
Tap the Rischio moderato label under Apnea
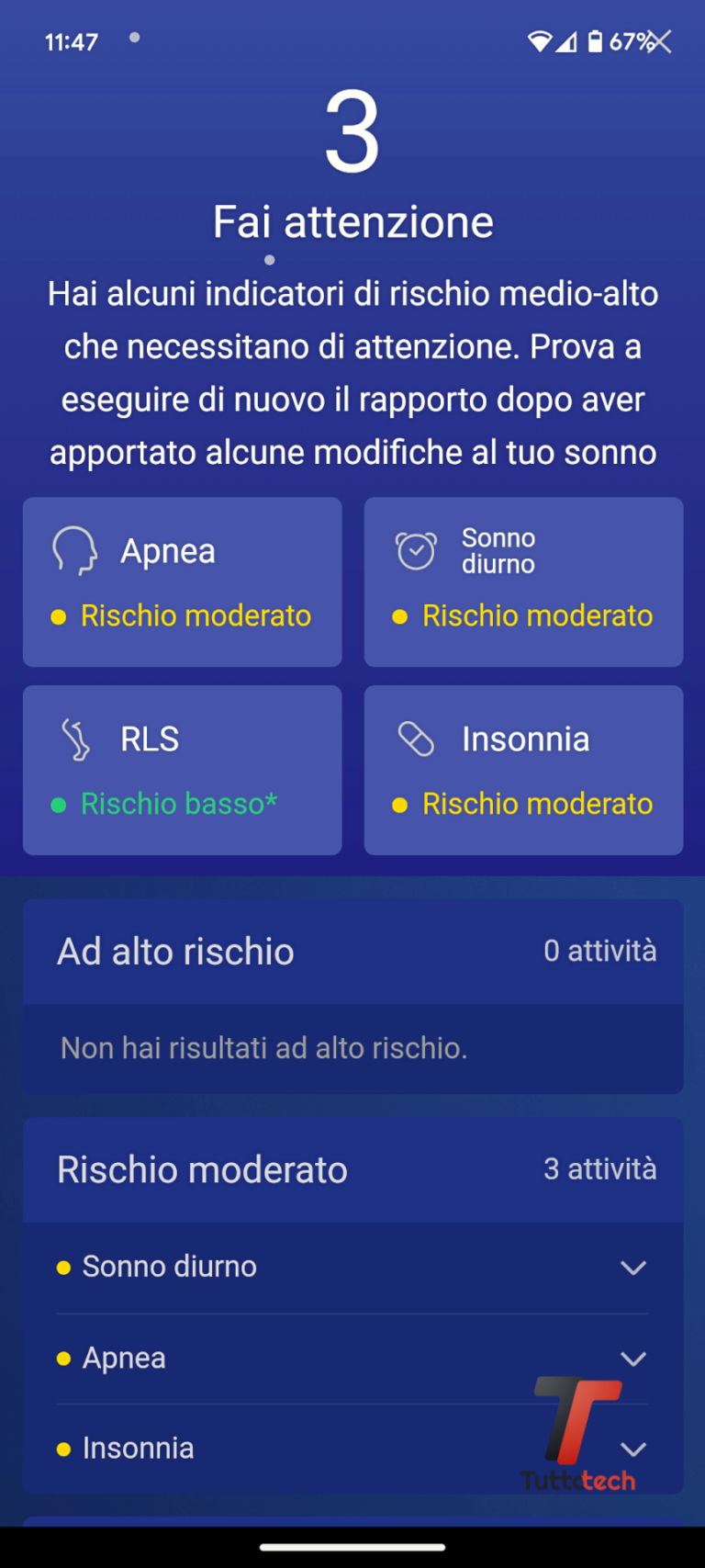(196, 615)
